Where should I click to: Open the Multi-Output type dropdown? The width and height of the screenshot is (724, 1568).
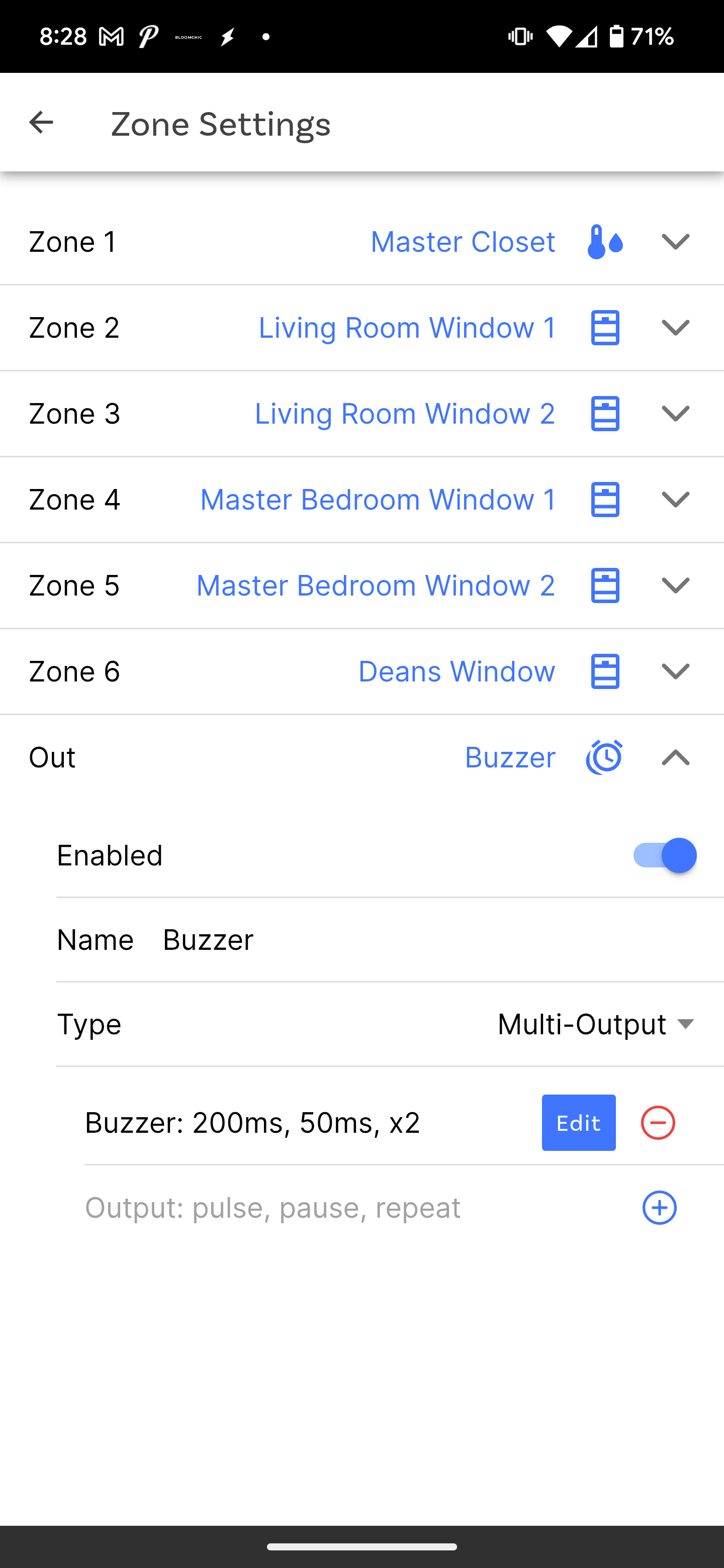pos(596,1024)
